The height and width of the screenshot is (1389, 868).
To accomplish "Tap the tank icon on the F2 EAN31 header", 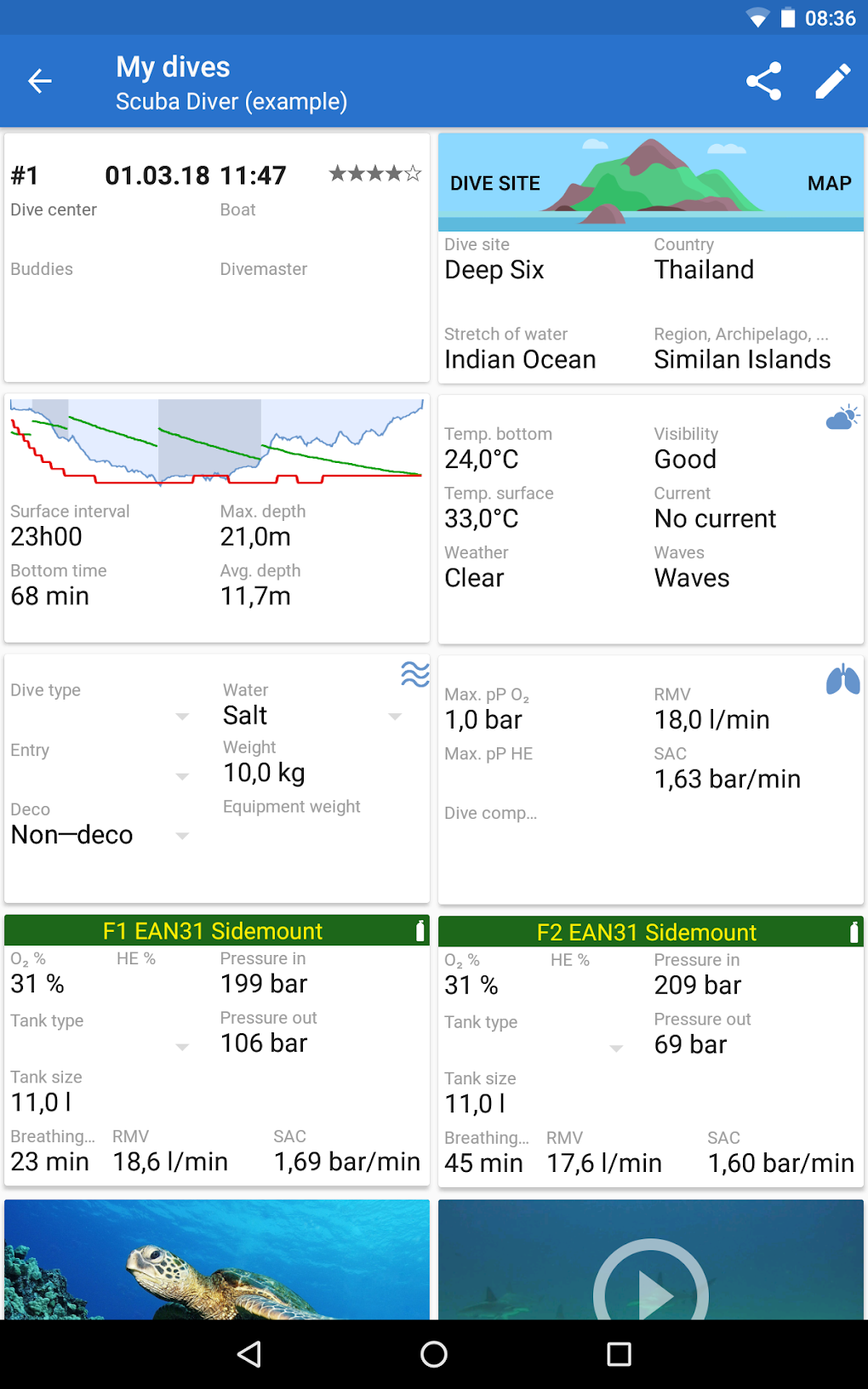I will 855,931.
